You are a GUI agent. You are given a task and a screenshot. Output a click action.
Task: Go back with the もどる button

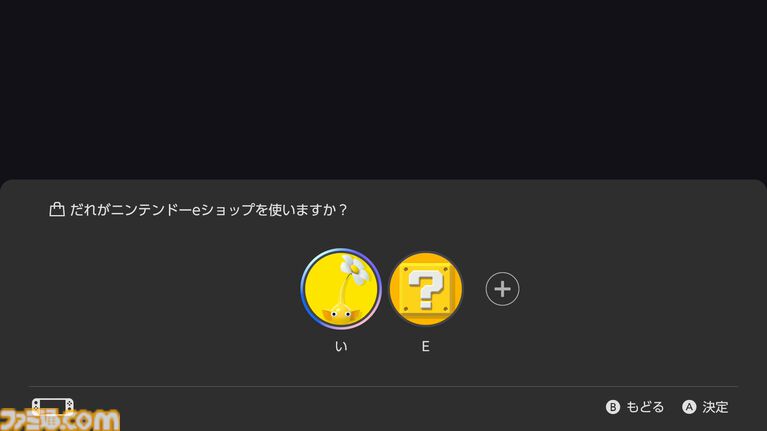point(635,407)
